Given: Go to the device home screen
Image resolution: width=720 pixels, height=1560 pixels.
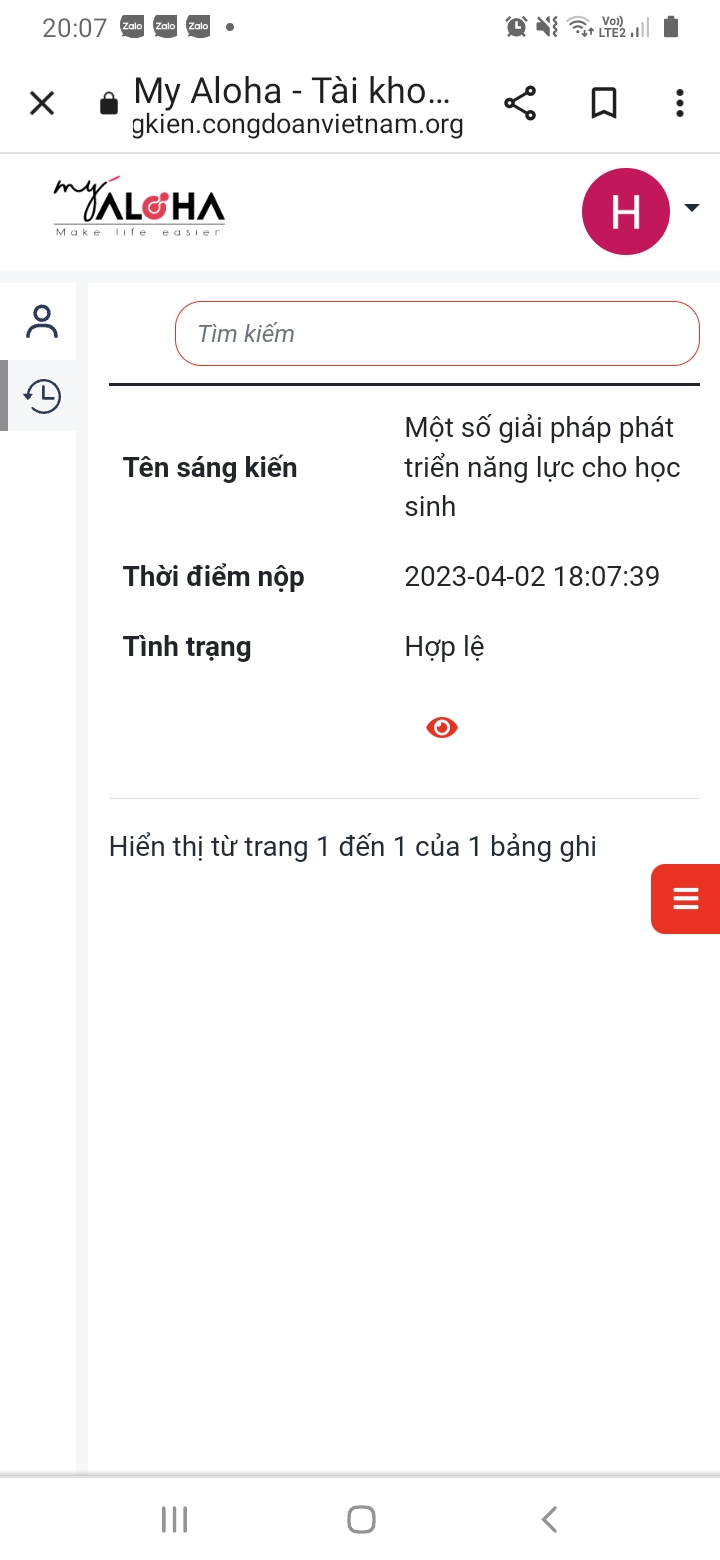Looking at the screenshot, I should pyautogui.click(x=361, y=1519).
